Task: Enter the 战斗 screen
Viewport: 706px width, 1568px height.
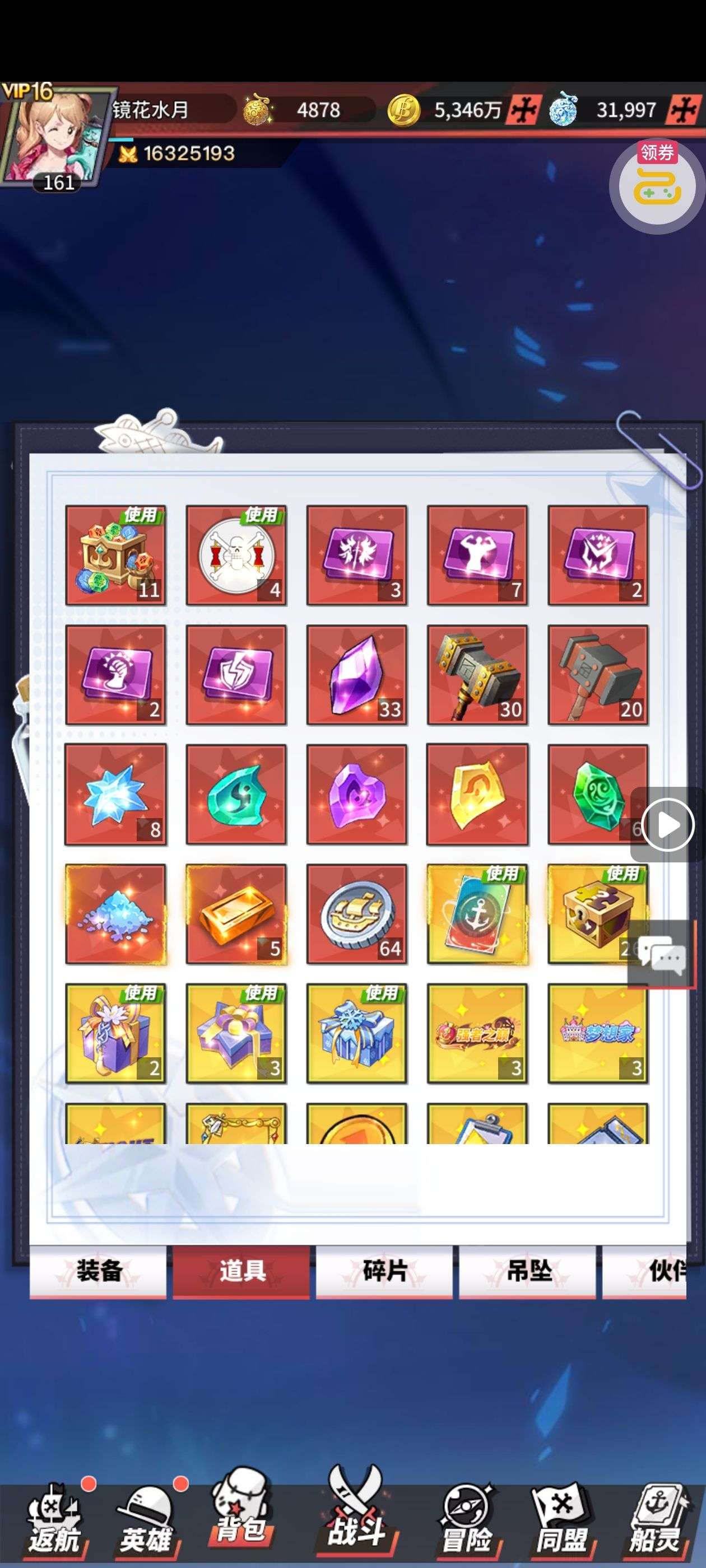Action: 356,1517
